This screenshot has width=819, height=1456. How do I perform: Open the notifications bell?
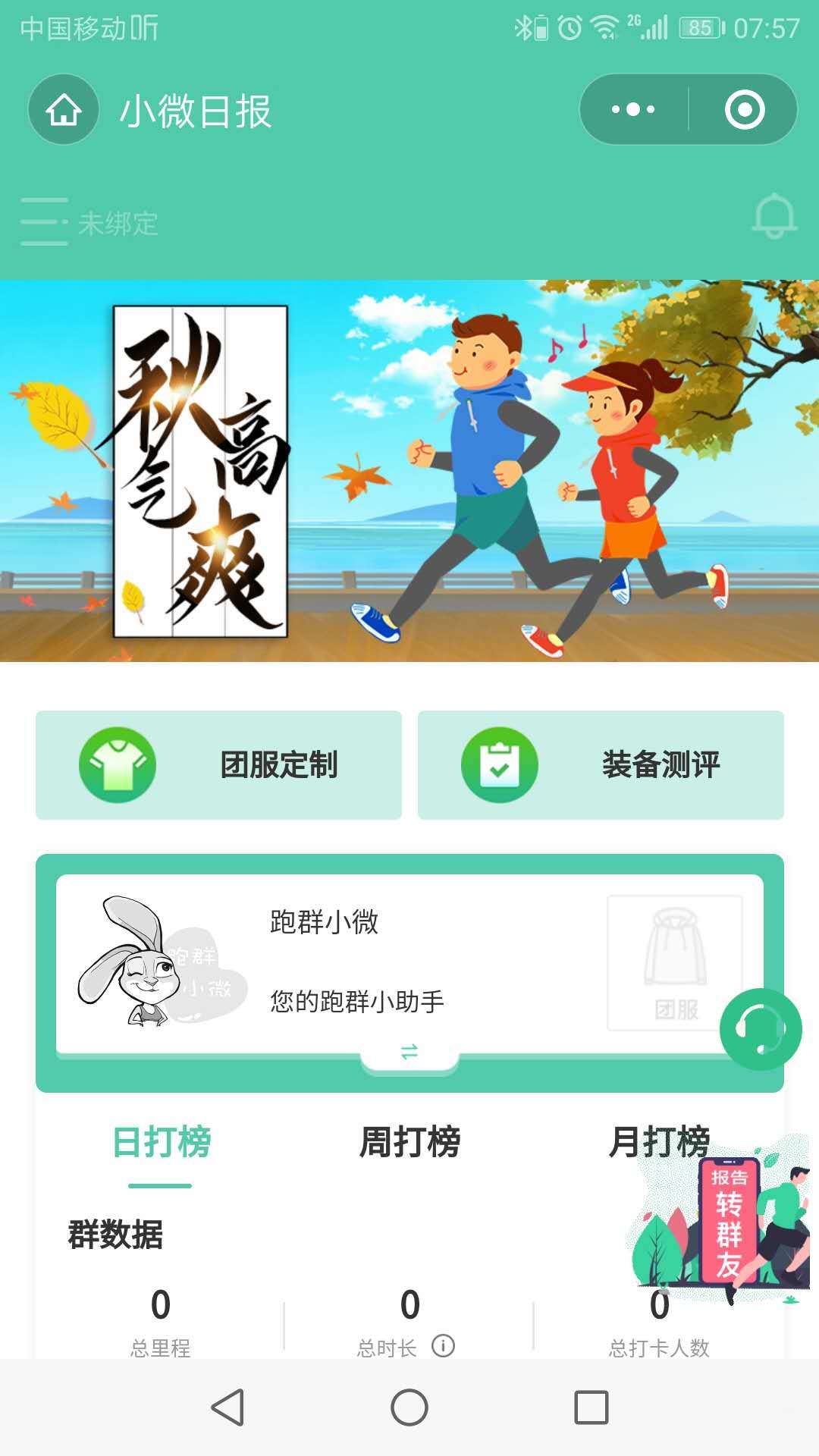click(x=773, y=217)
